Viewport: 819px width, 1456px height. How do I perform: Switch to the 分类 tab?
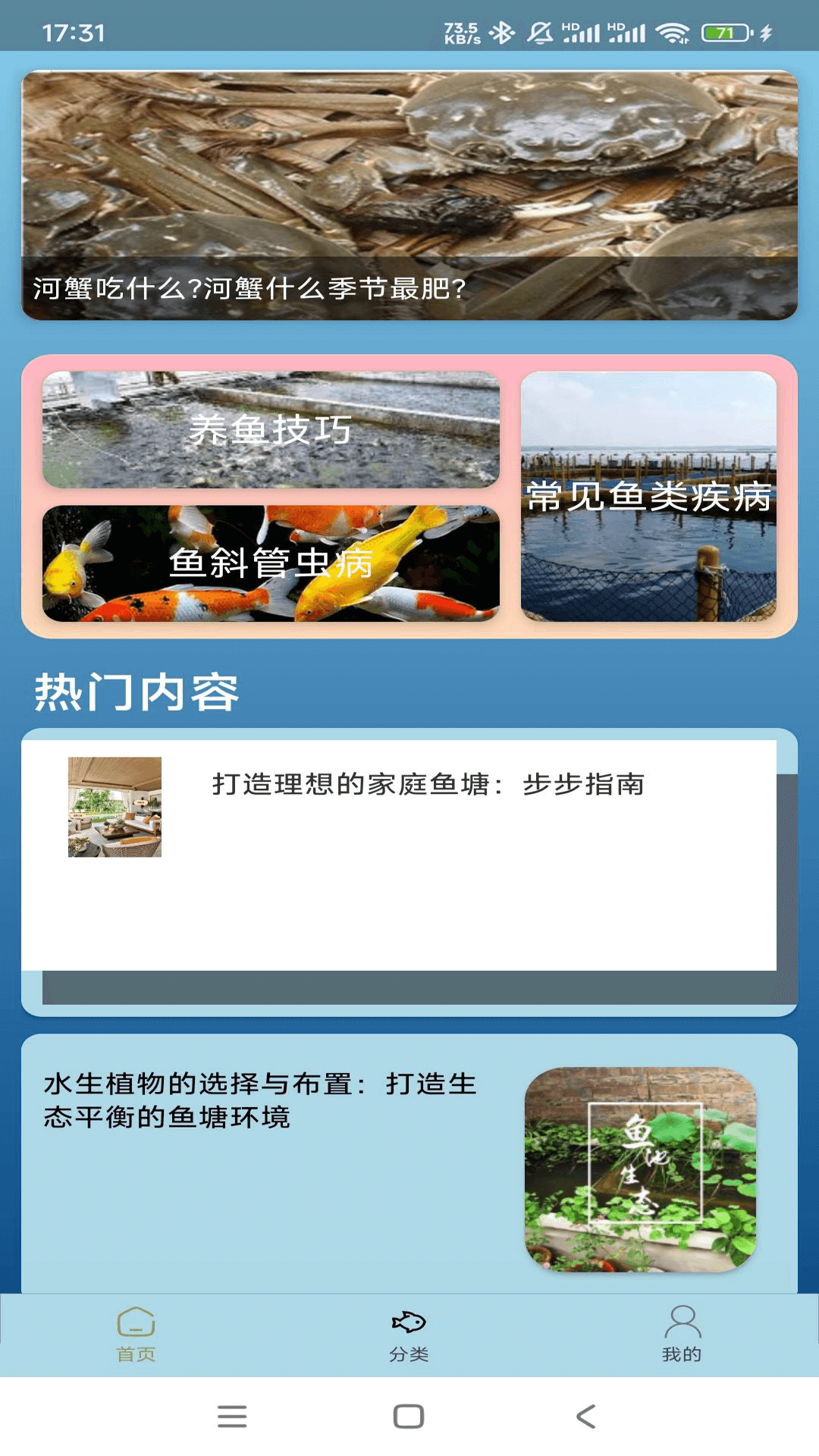pyautogui.click(x=409, y=1335)
